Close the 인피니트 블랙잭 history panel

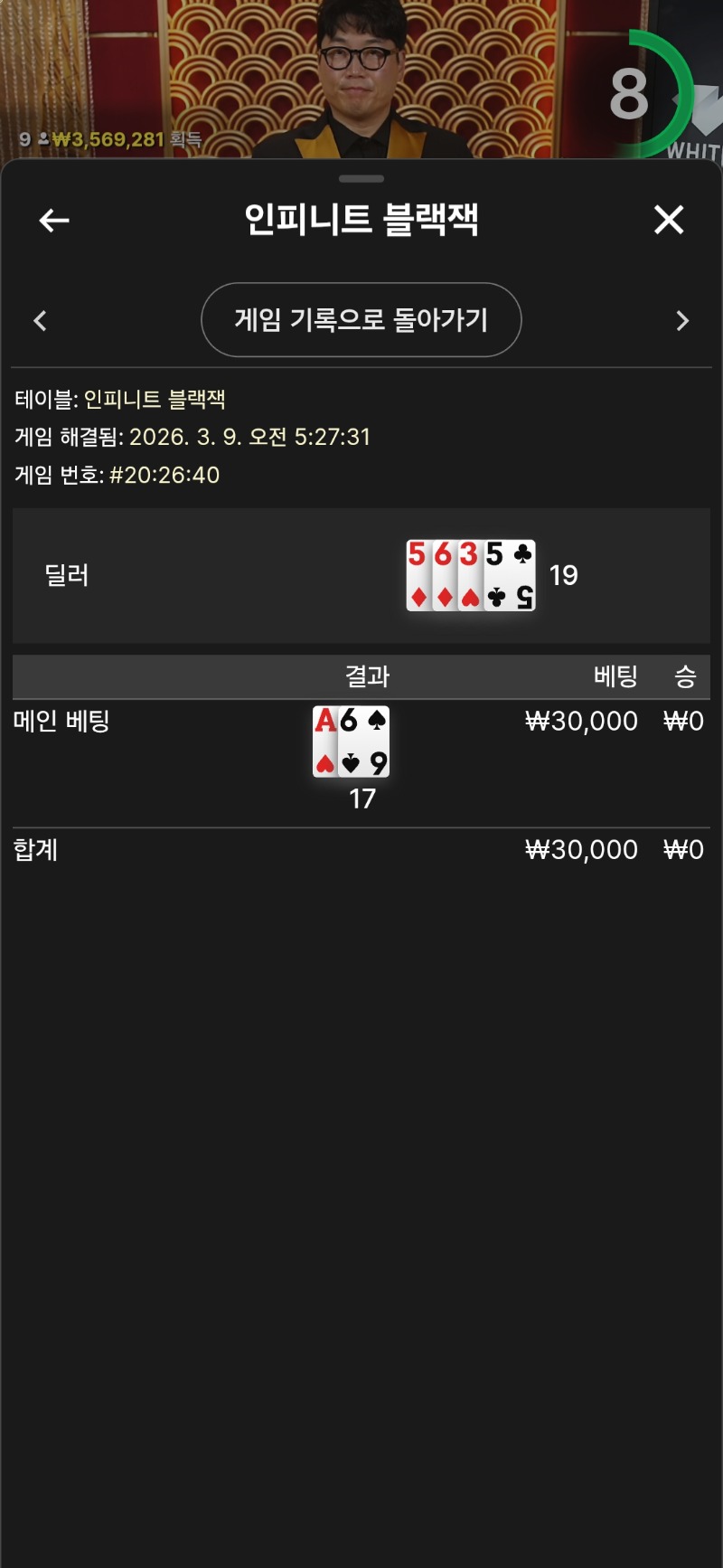669,220
